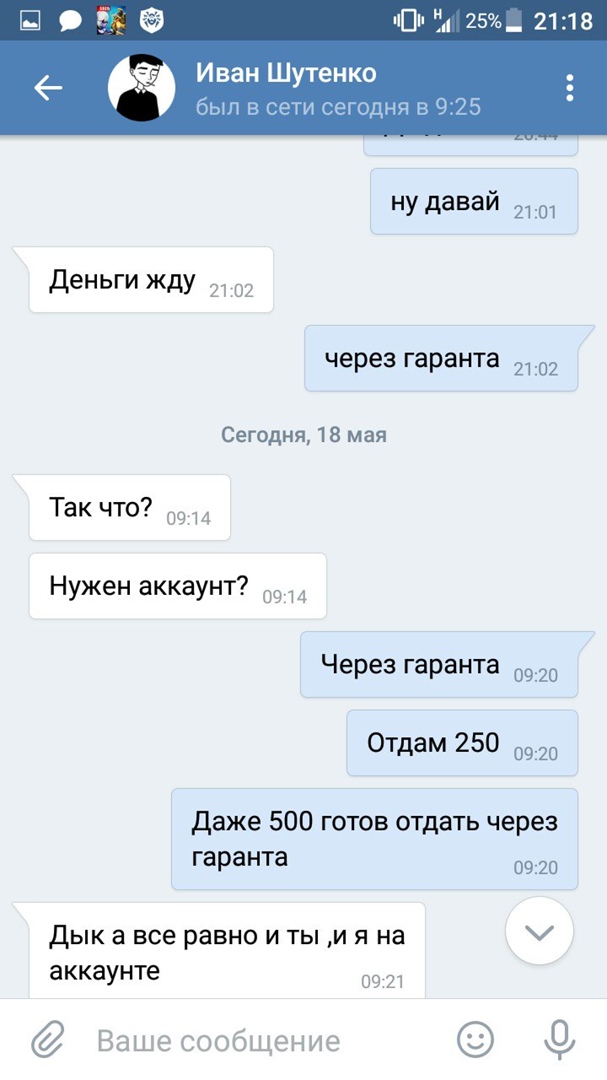Record a voice message
This screenshot has height=1080, width=607.
point(559,1040)
